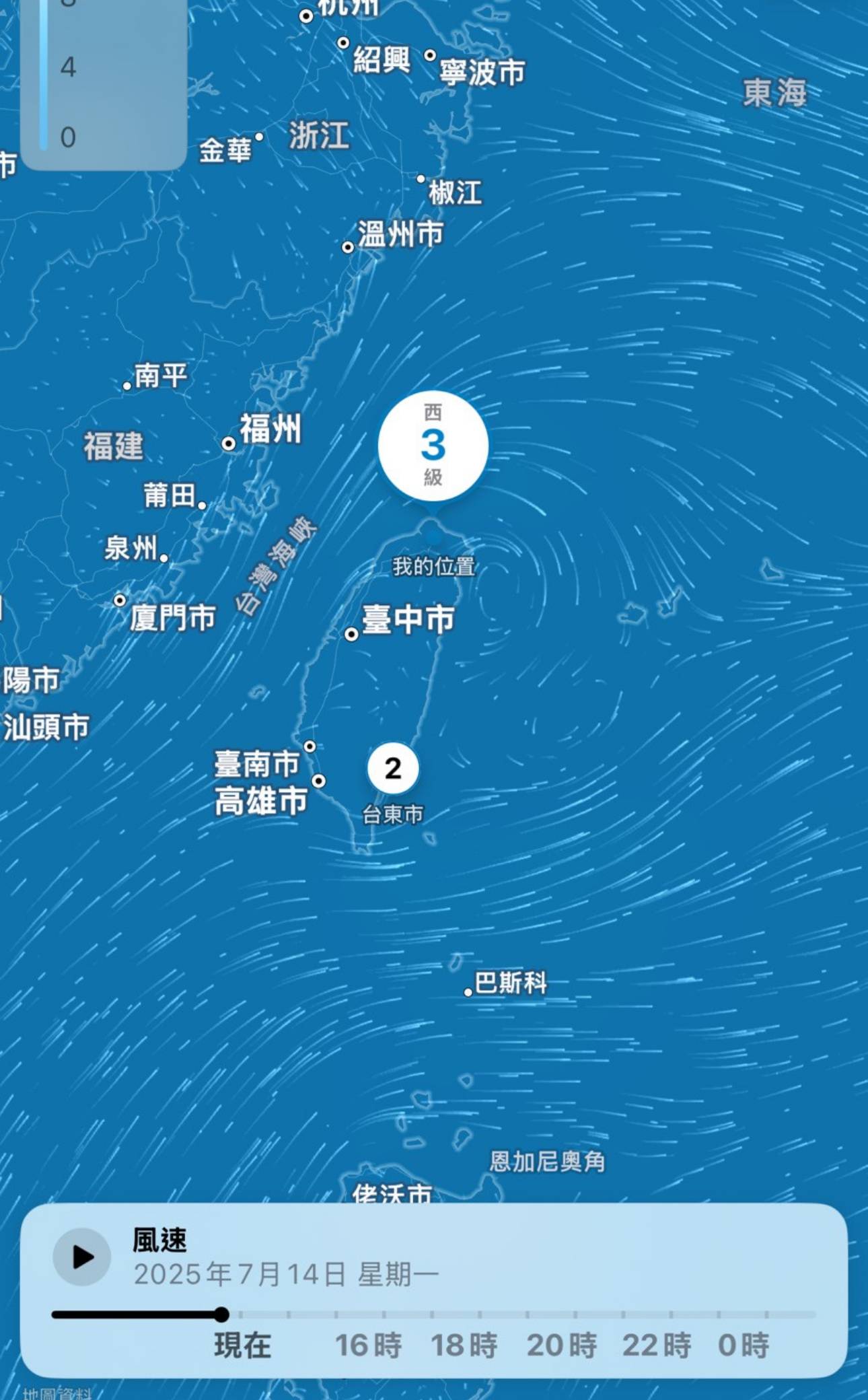
Task: Open the 風速 layer label
Action: pos(159,1240)
